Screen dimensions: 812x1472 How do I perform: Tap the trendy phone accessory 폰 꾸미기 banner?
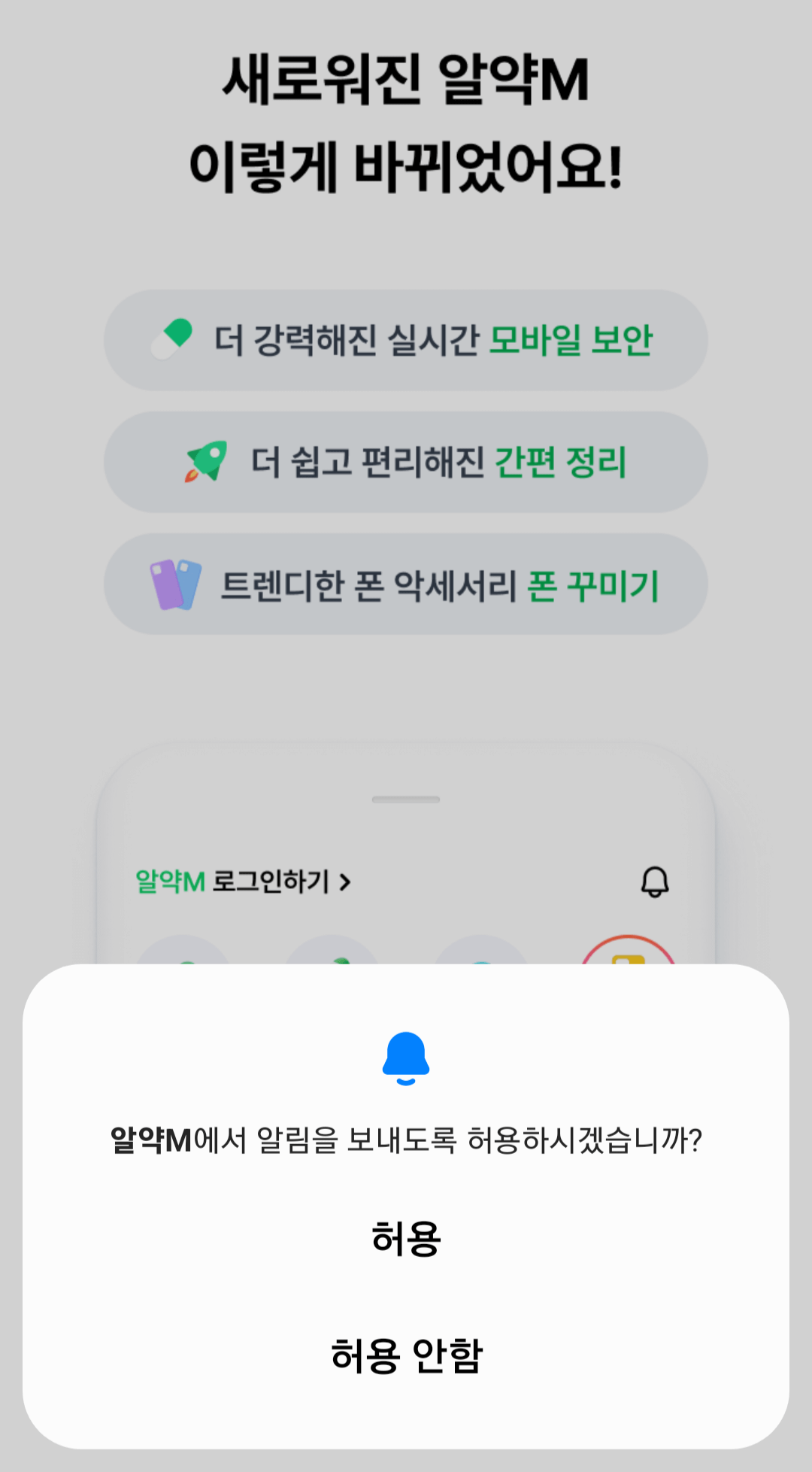[x=406, y=584]
